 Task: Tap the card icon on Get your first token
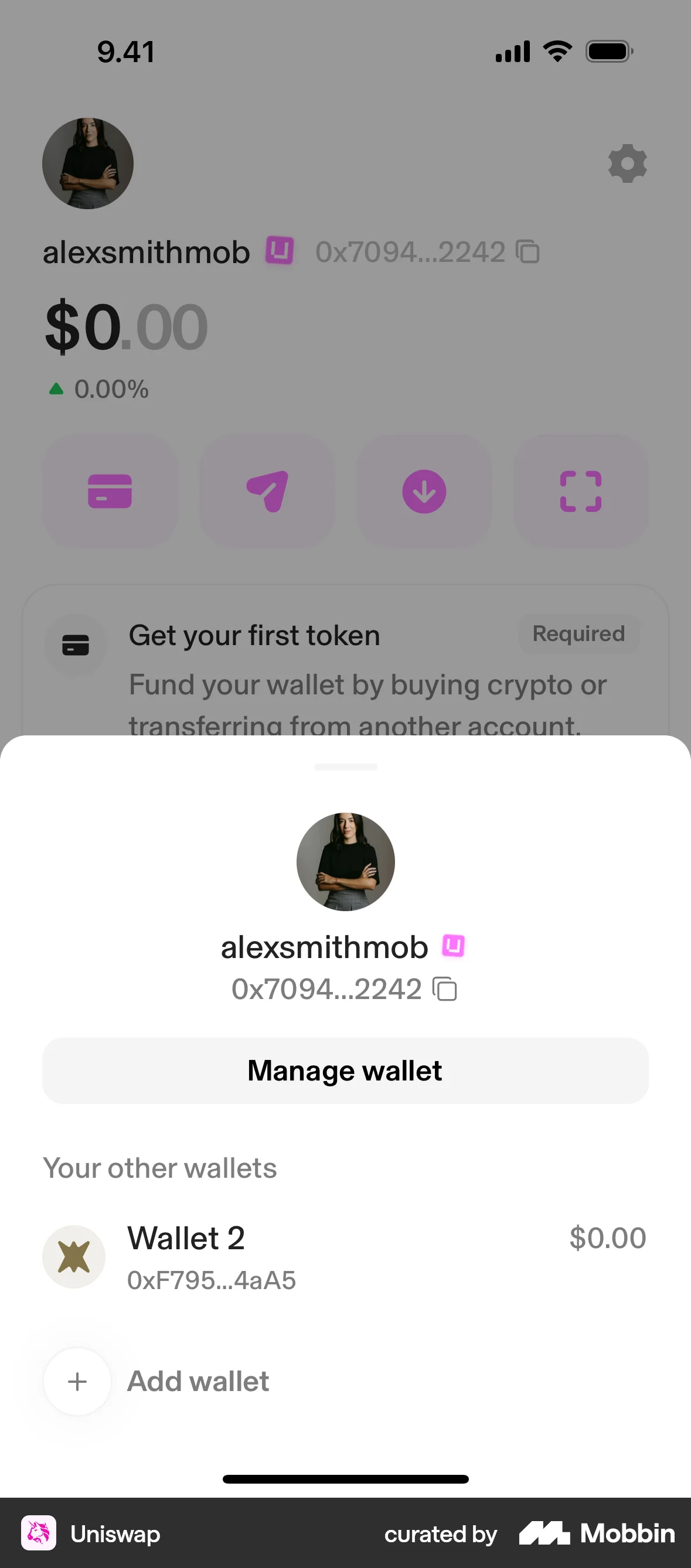coord(76,644)
